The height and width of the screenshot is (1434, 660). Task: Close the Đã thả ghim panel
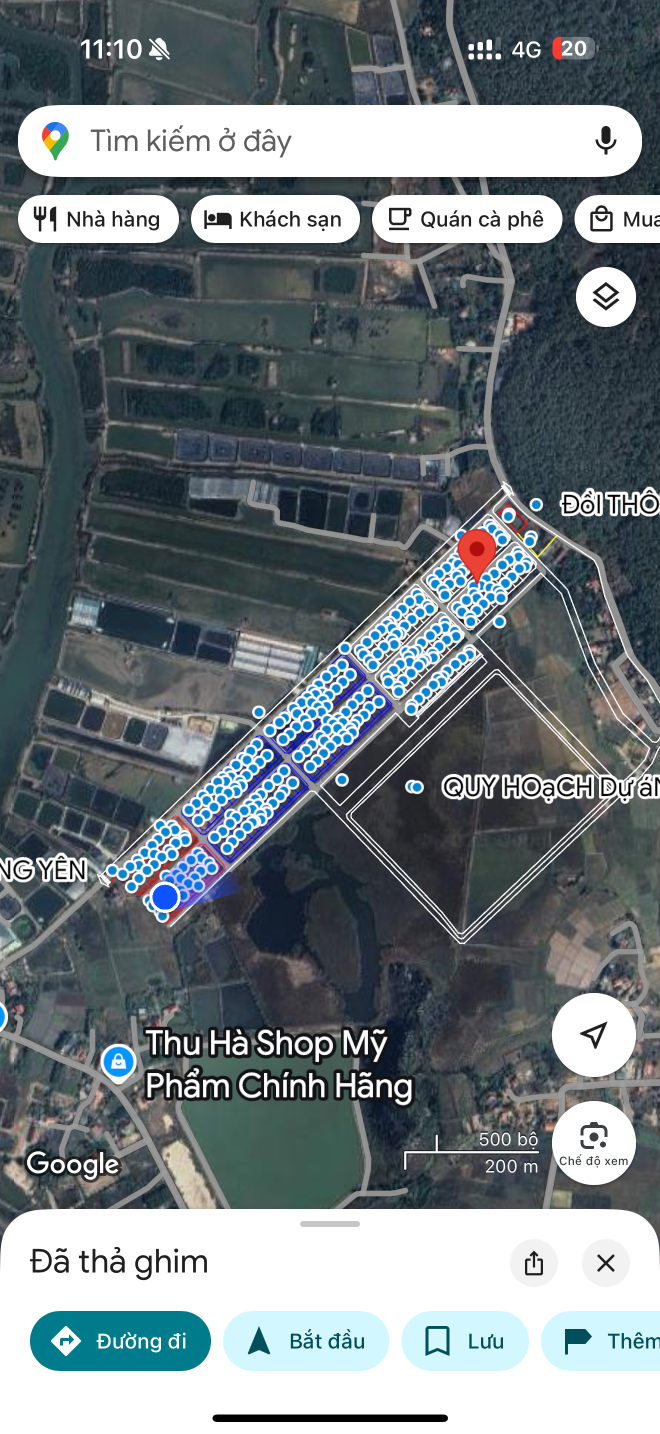point(605,1263)
